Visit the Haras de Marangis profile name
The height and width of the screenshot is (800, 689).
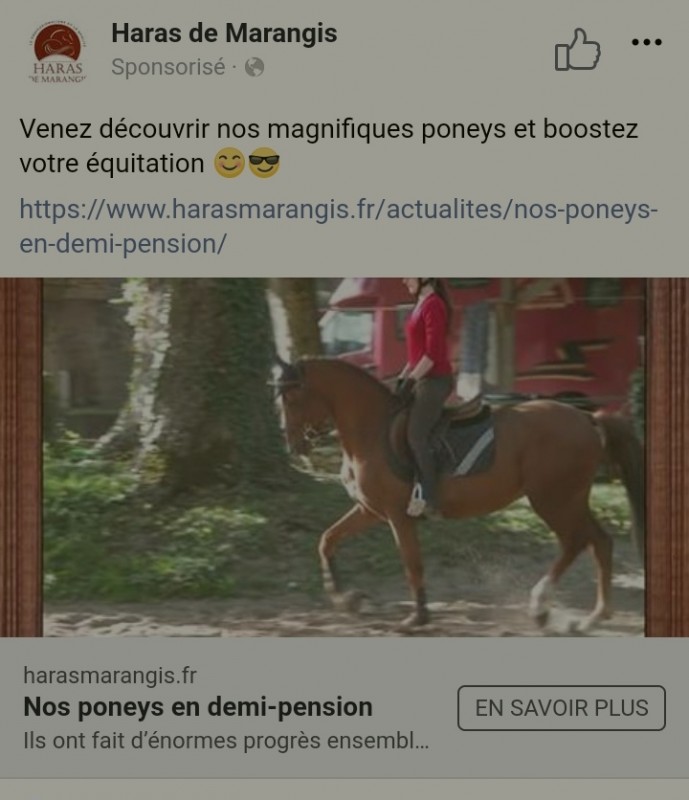224,33
